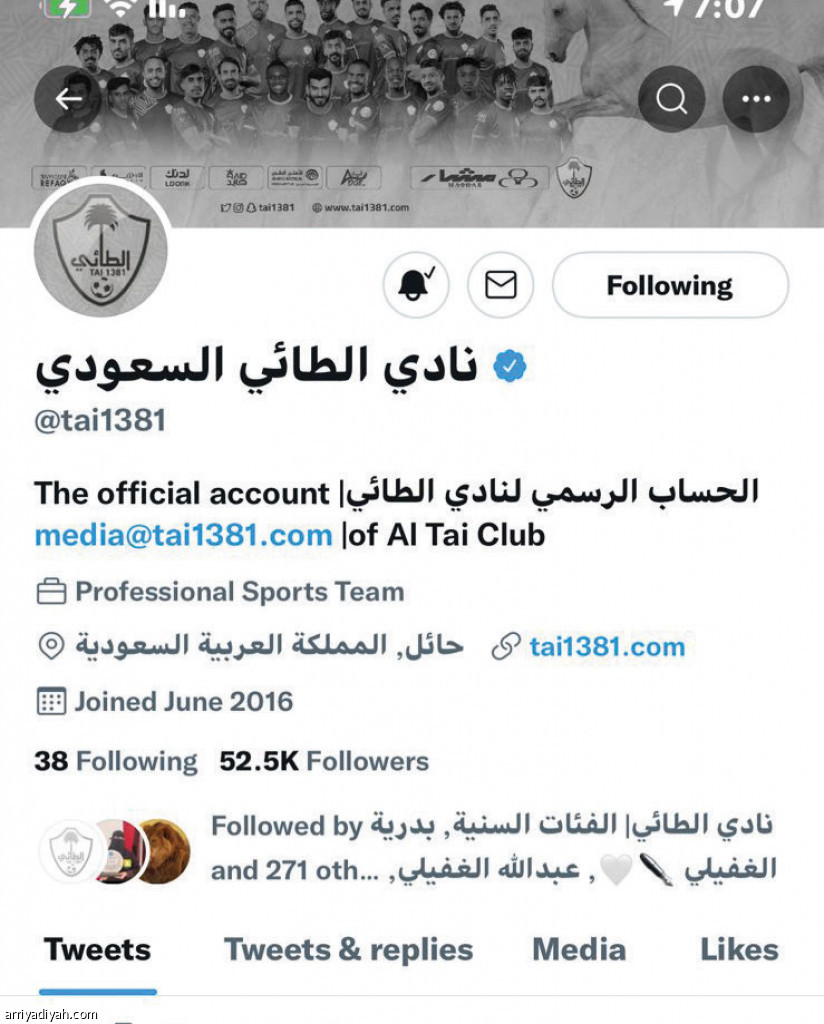Viewport: 824px width, 1024px height.
Task: View the 38 Following list
Action: [116, 761]
